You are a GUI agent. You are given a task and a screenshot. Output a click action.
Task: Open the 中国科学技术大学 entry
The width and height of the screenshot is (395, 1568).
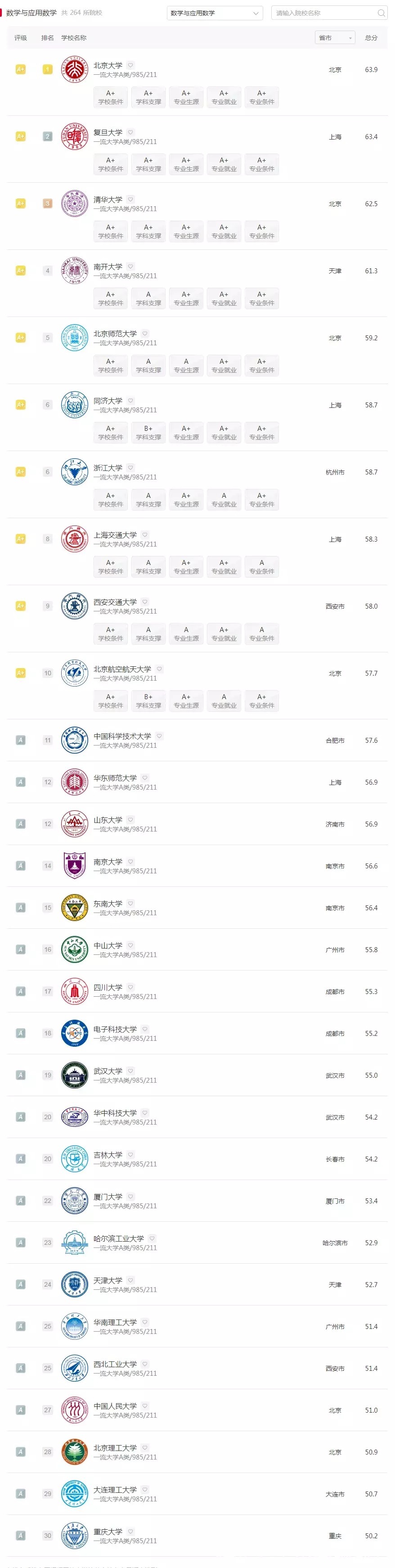coord(197,740)
